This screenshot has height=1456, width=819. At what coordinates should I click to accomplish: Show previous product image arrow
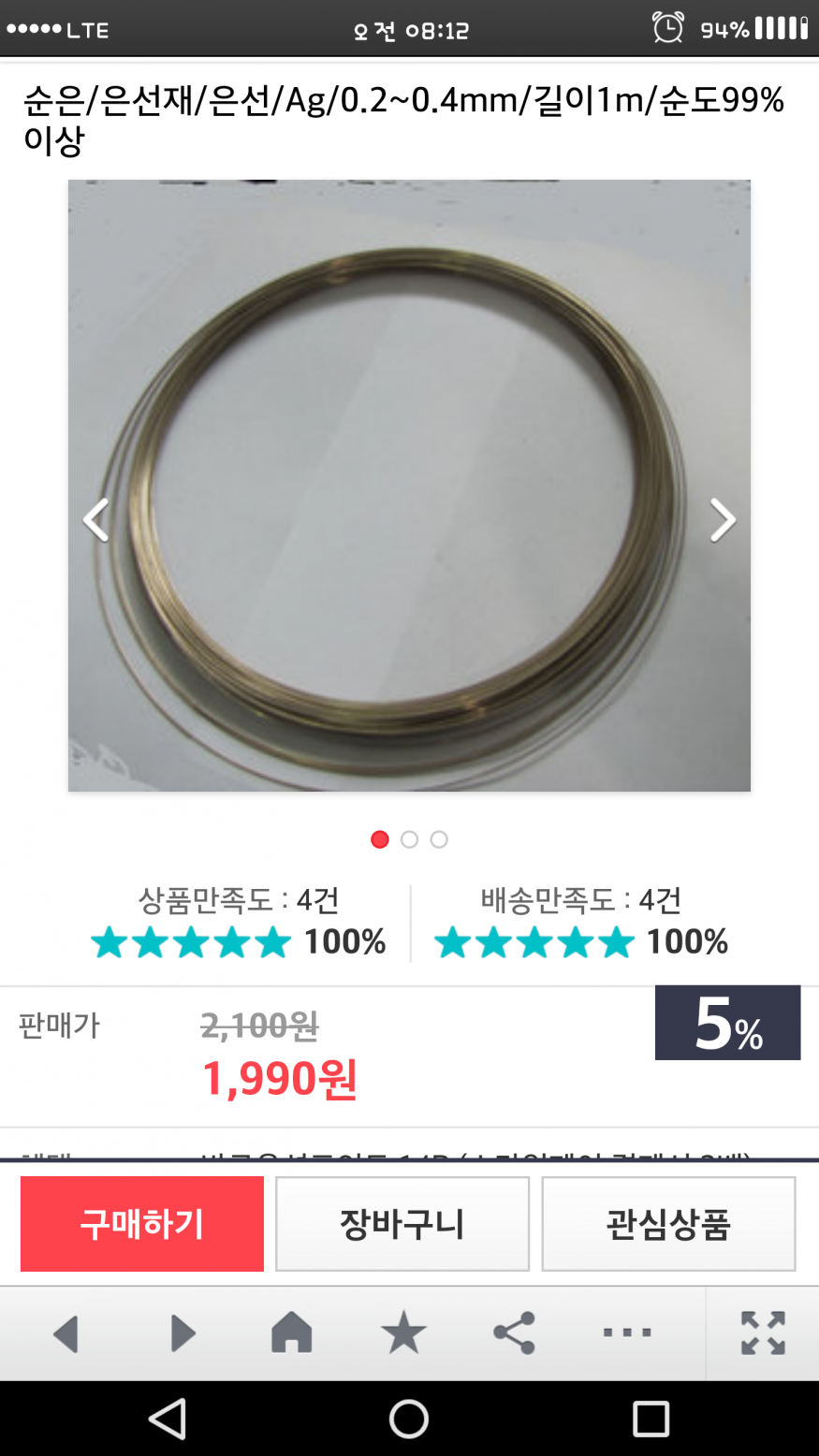pyautogui.click(x=96, y=520)
